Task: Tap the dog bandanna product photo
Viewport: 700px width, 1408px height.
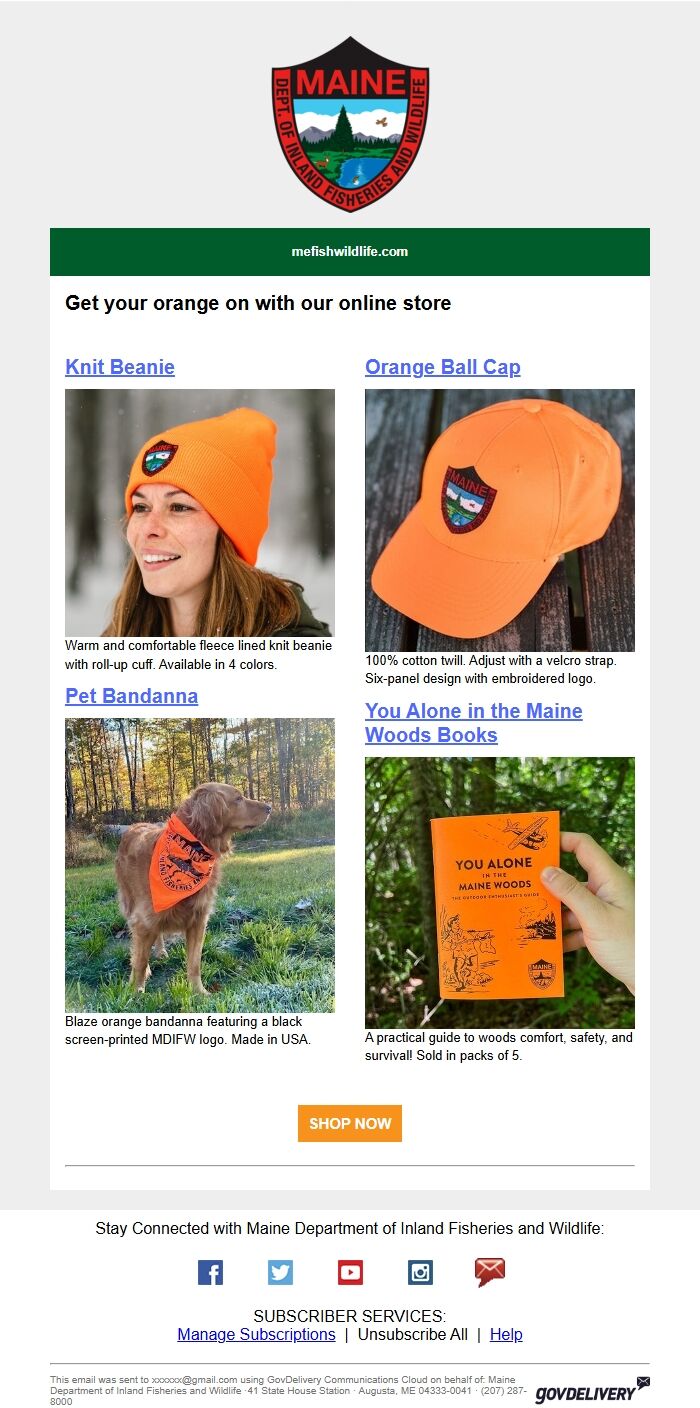Action: point(200,865)
